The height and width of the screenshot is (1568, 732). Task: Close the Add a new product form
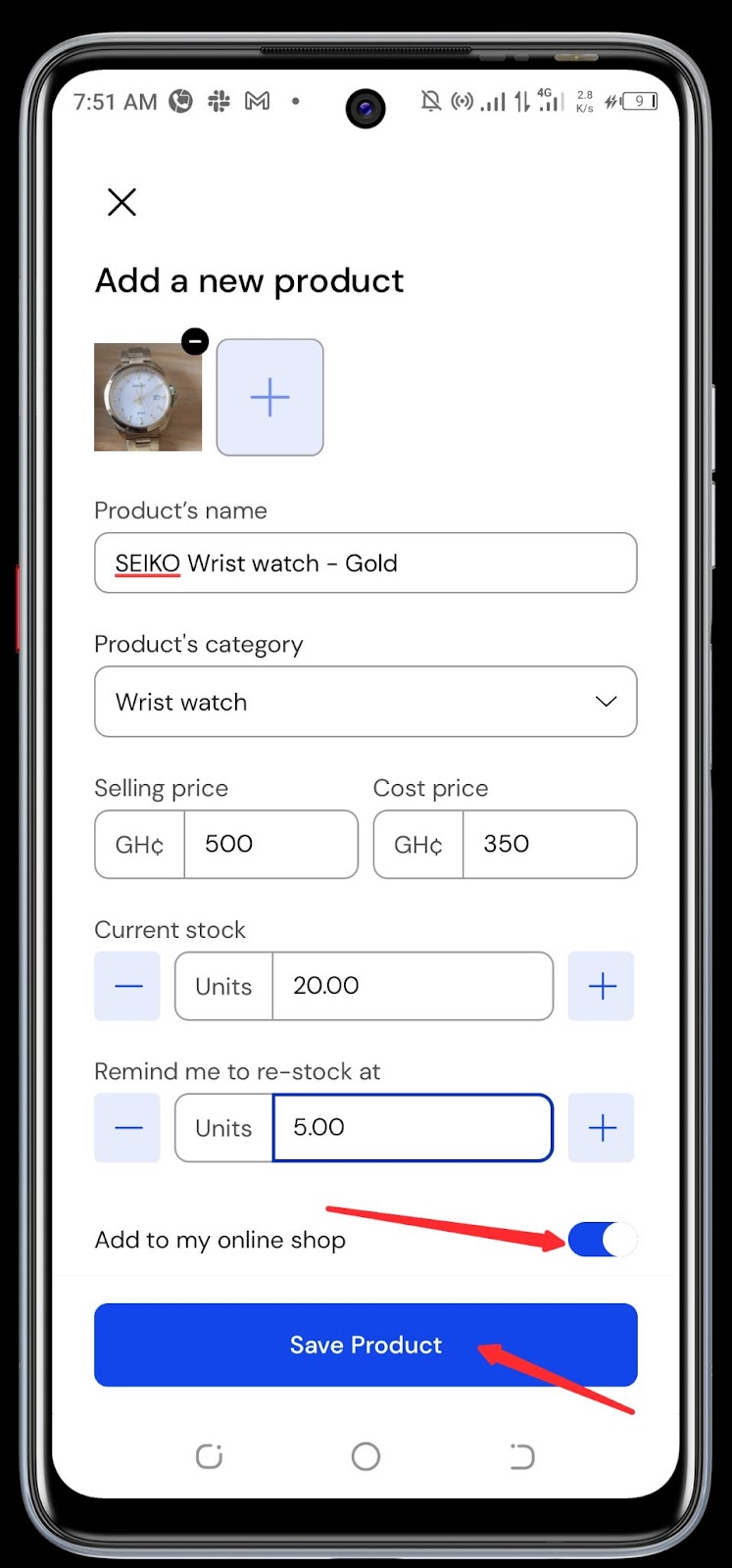tap(122, 203)
